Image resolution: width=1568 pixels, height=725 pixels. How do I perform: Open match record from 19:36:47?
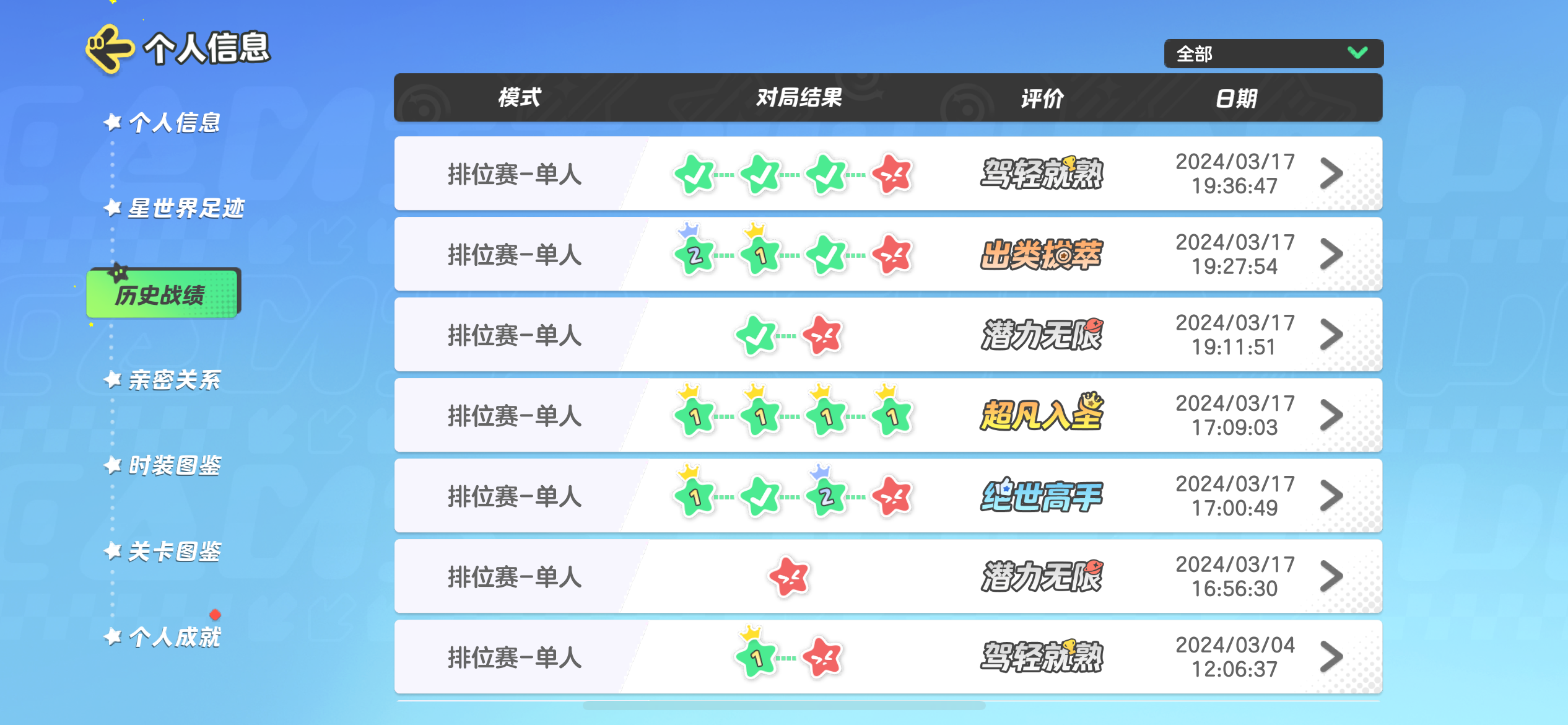click(x=1331, y=174)
